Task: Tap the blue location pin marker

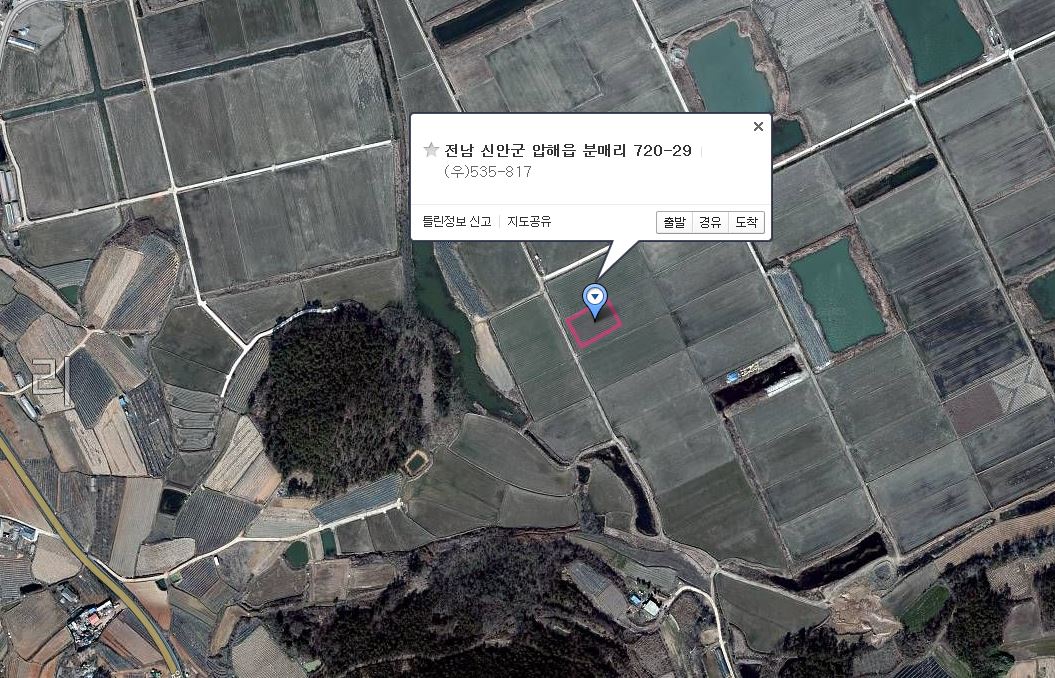Action: tap(596, 297)
